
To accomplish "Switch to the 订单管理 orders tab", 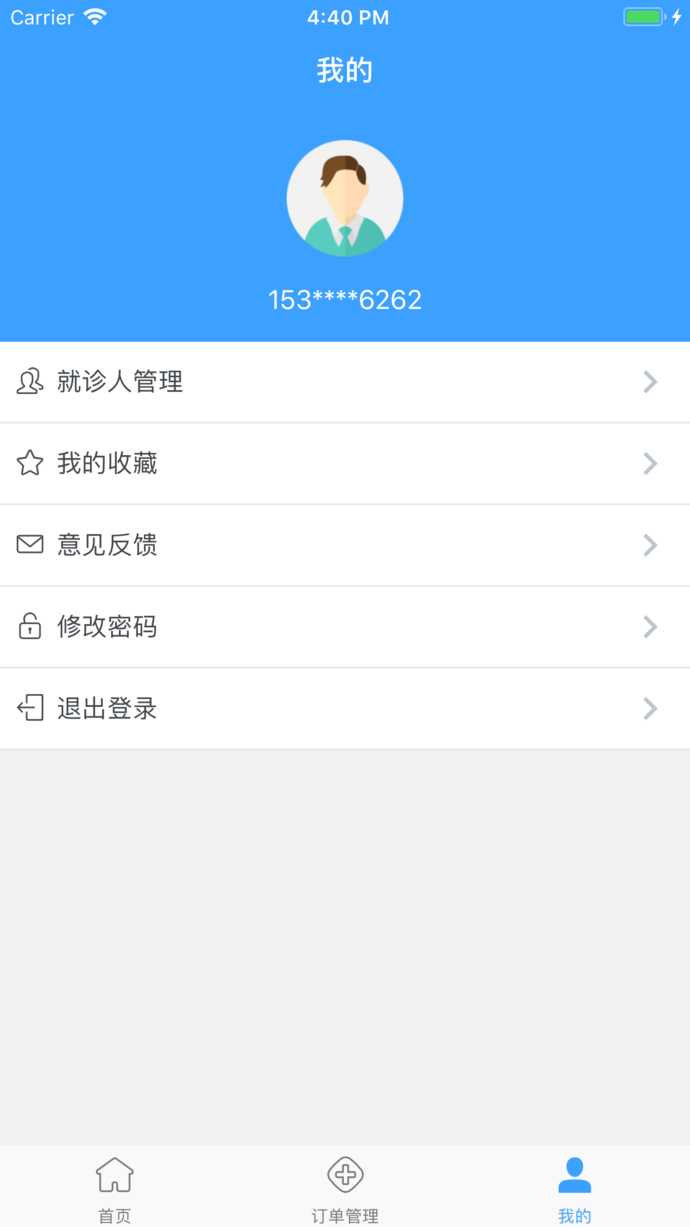I will click(x=345, y=1188).
